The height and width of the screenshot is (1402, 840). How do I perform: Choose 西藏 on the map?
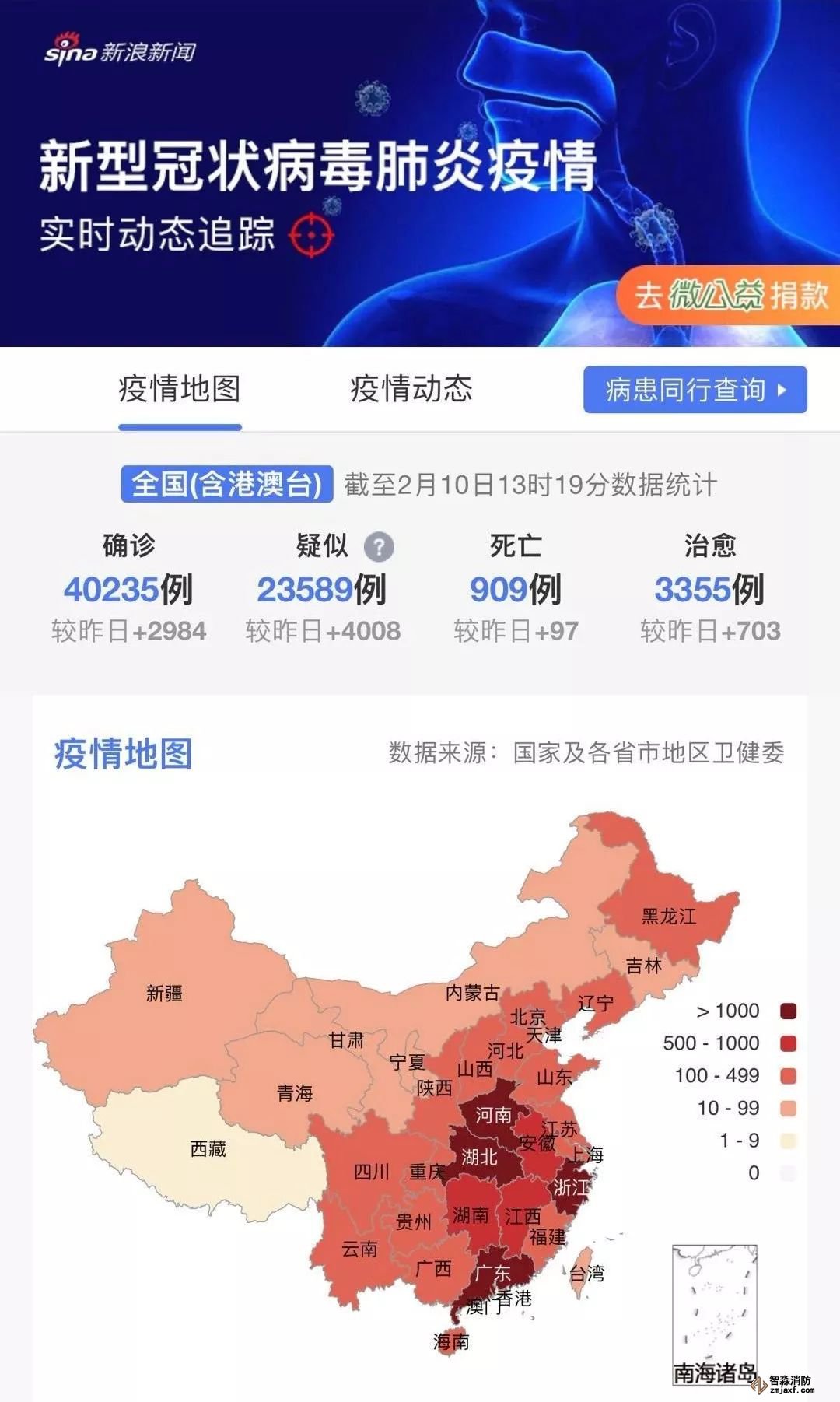208,1148
